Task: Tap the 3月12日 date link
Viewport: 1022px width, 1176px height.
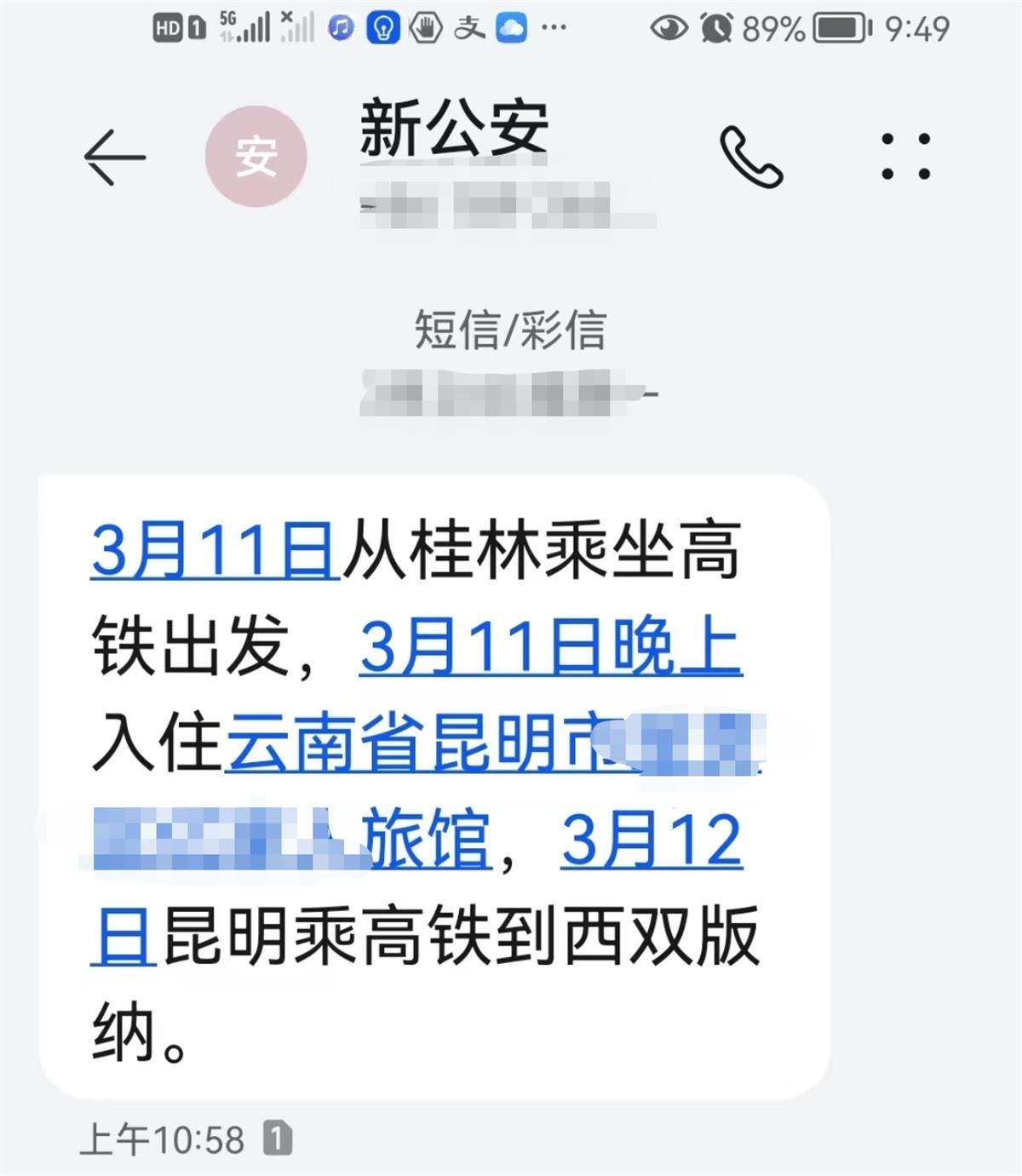Action: pos(652,840)
